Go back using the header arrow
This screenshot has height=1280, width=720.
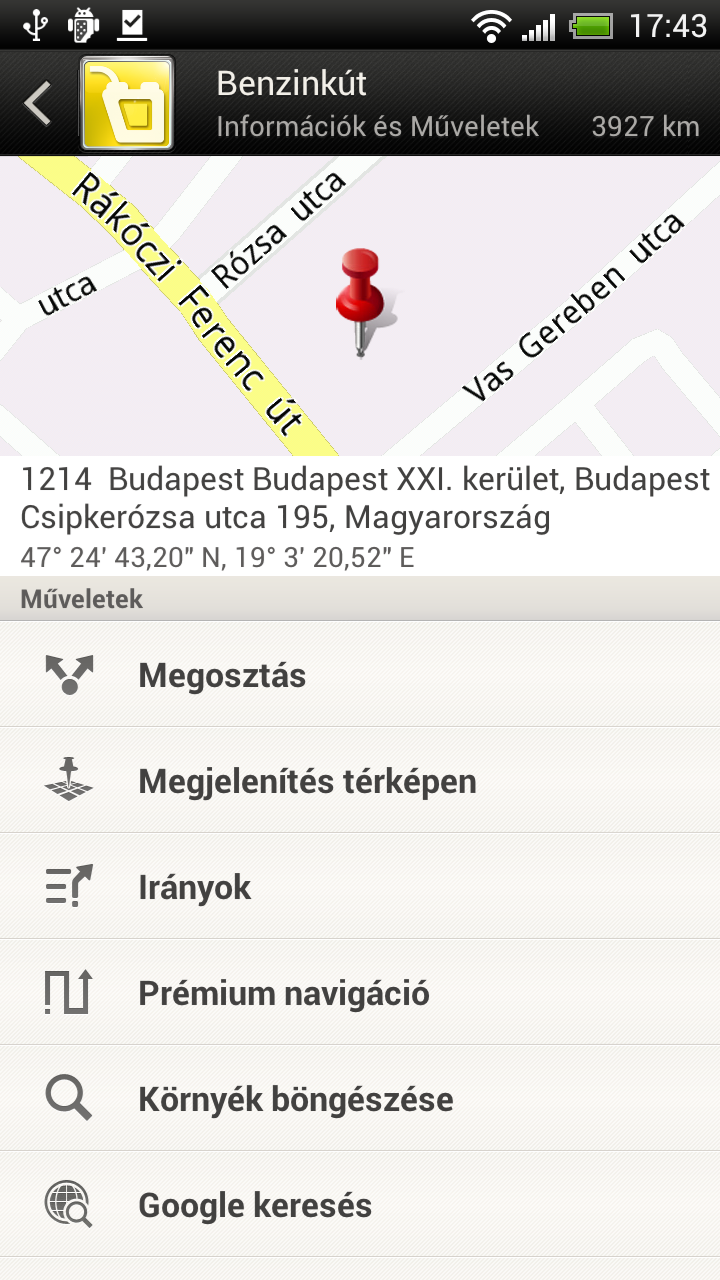point(38,104)
